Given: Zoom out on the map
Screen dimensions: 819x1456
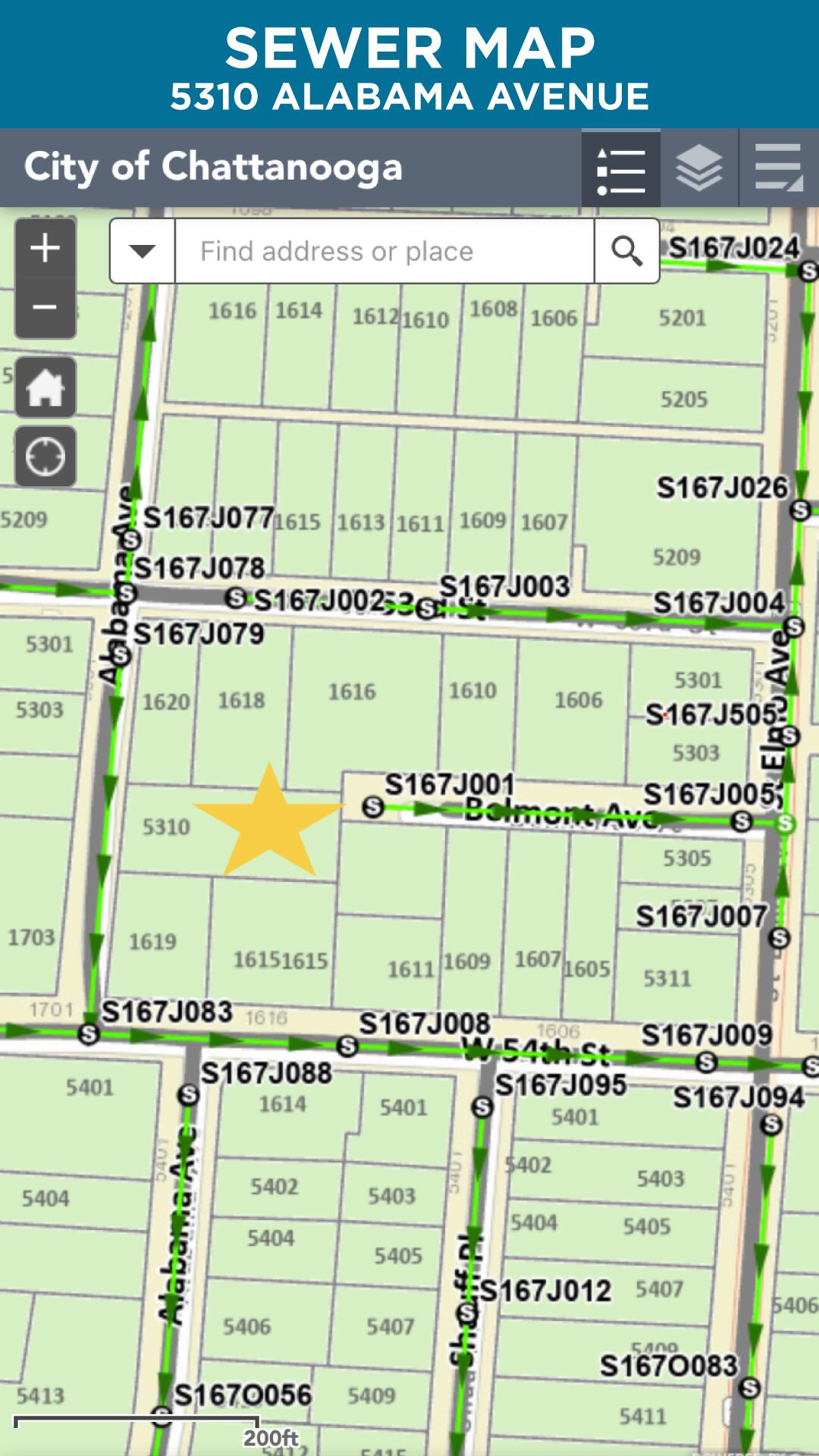Looking at the screenshot, I should tap(45, 308).
